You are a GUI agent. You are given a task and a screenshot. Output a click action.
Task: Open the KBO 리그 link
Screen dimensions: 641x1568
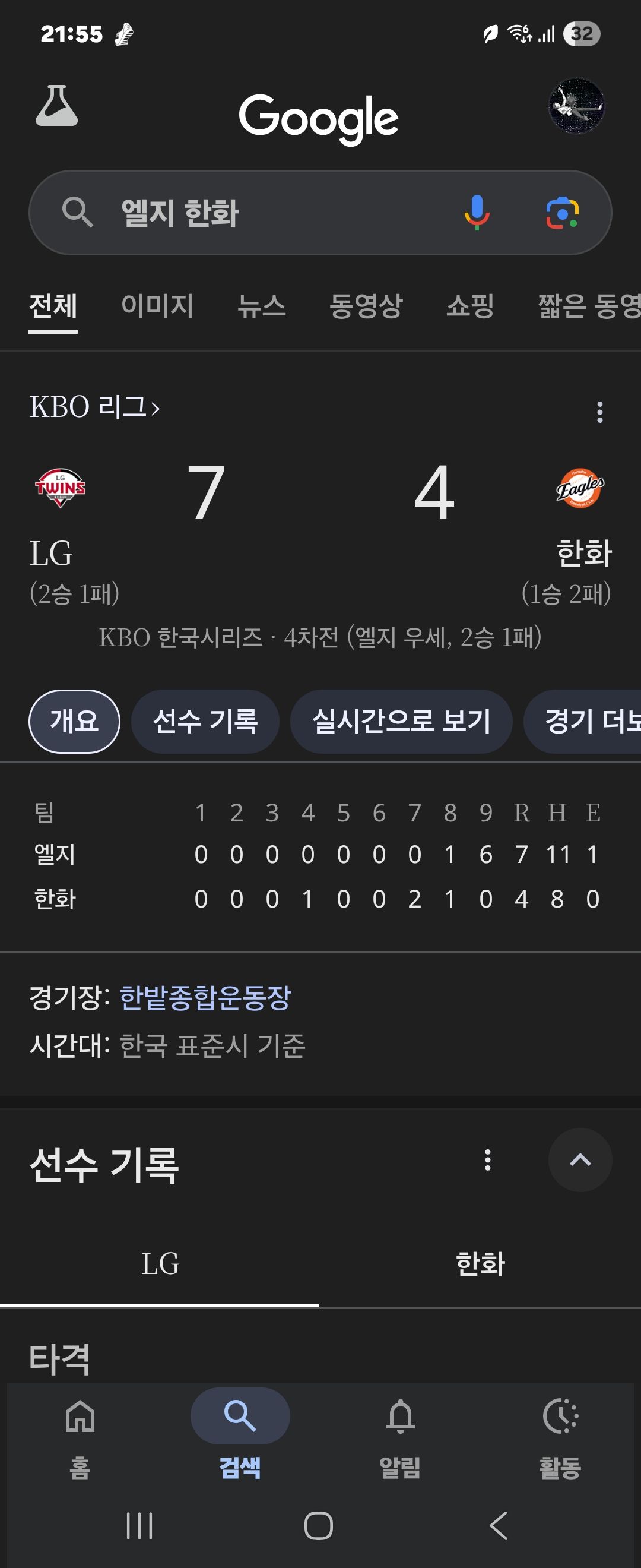pos(94,407)
